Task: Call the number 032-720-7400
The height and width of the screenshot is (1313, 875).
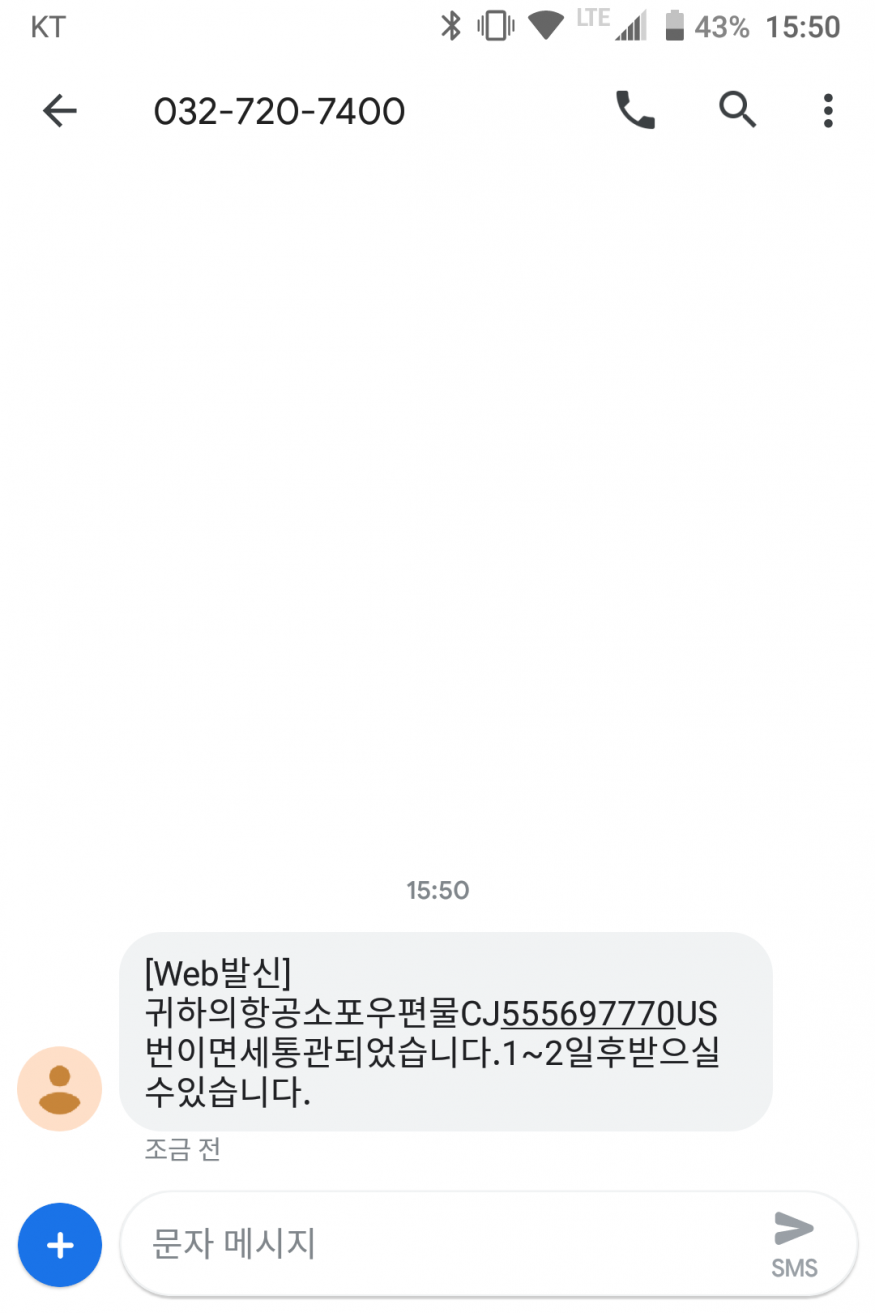Action: [635, 110]
